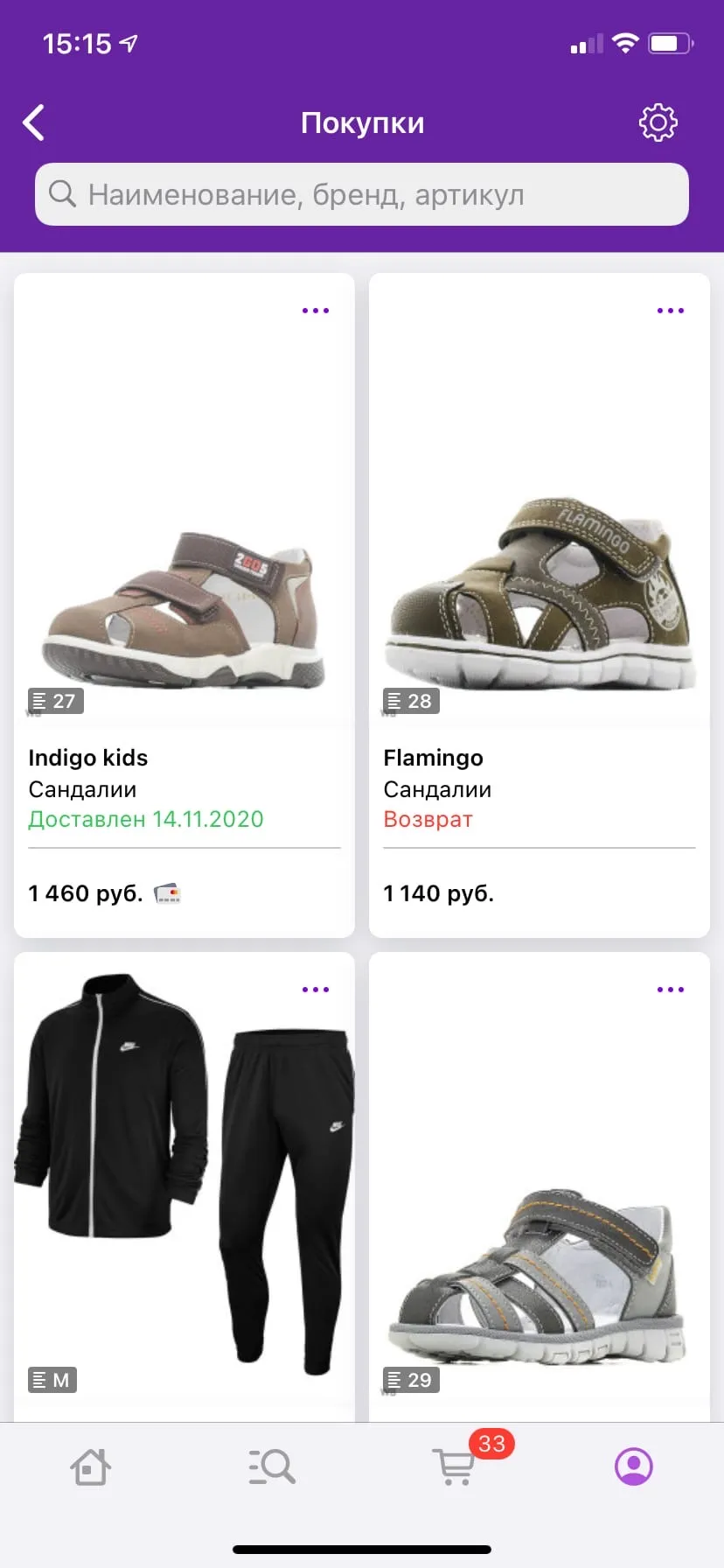Viewport: 724px width, 1568px height.
Task: Open the settings gear
Action: pos(658,122)
